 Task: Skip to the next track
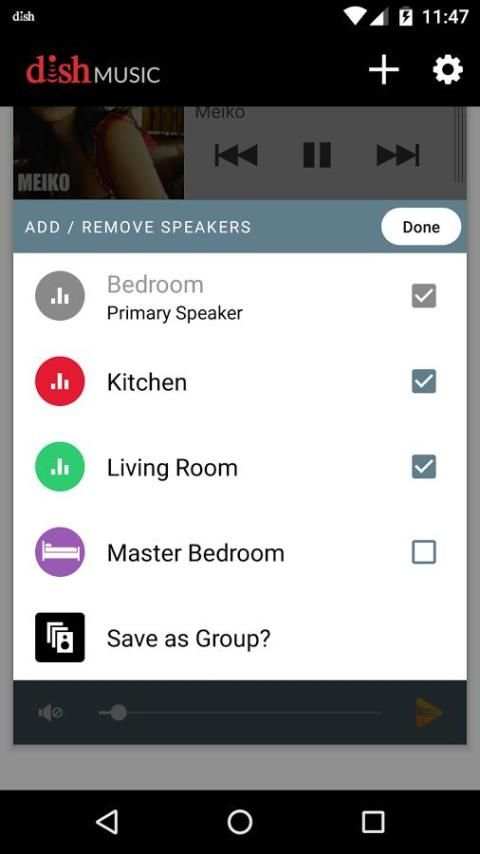click(398, 155)
